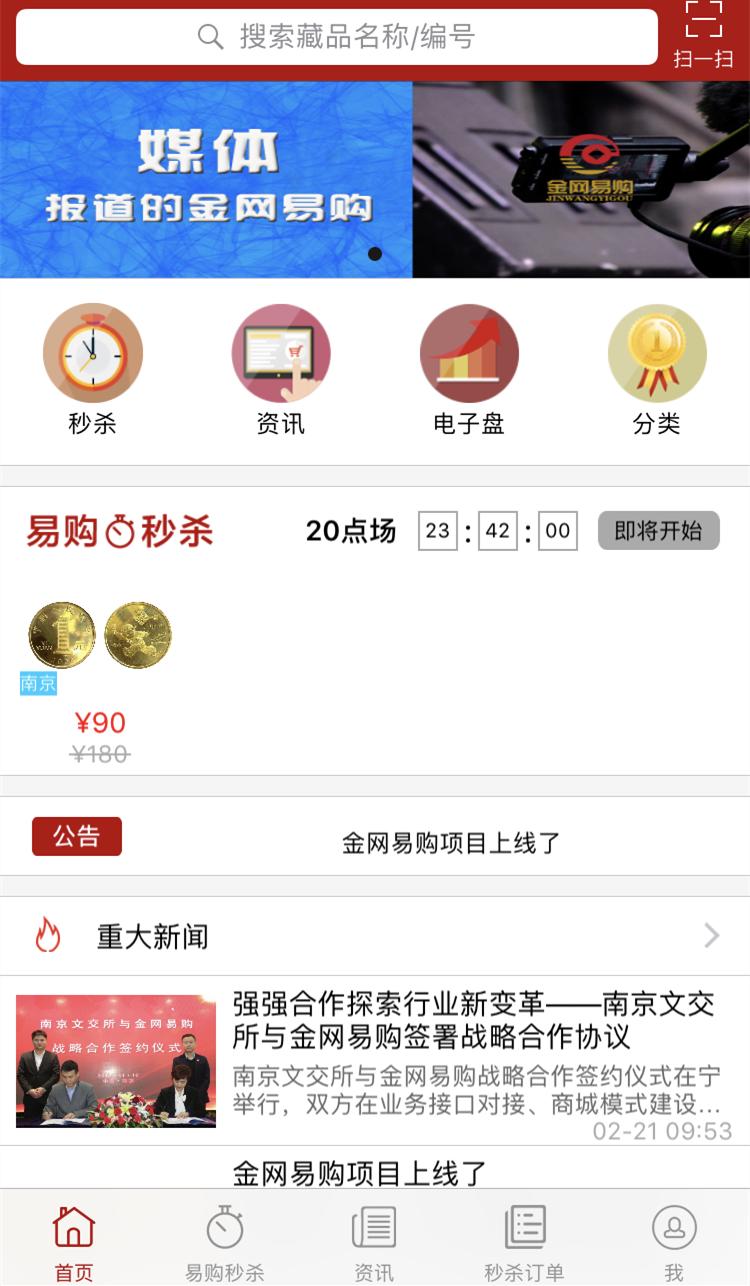Expand the 重大新闻 section
750x1286 pixels.
tap(375, 936)
